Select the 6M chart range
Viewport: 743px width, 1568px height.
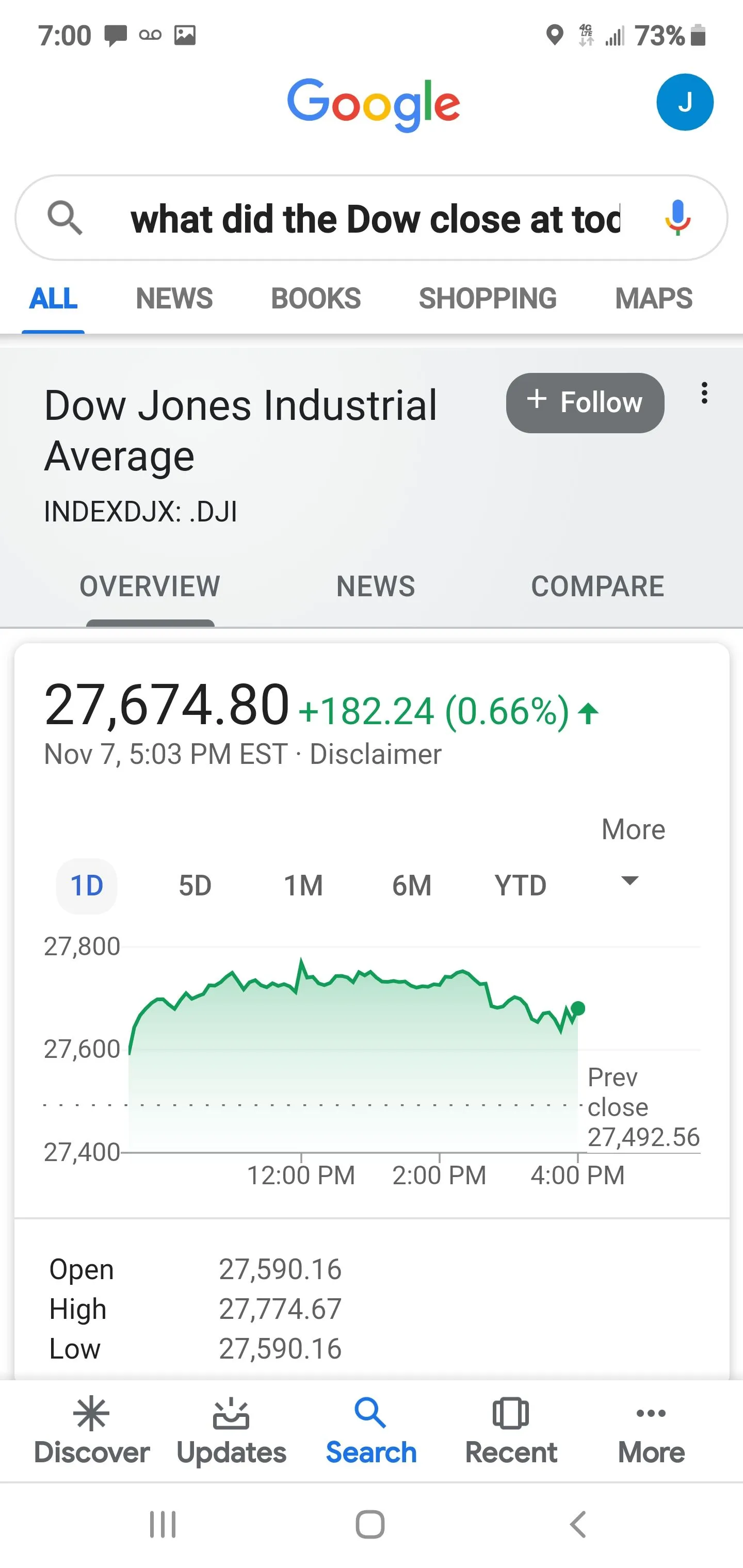[x=412, y=886]
